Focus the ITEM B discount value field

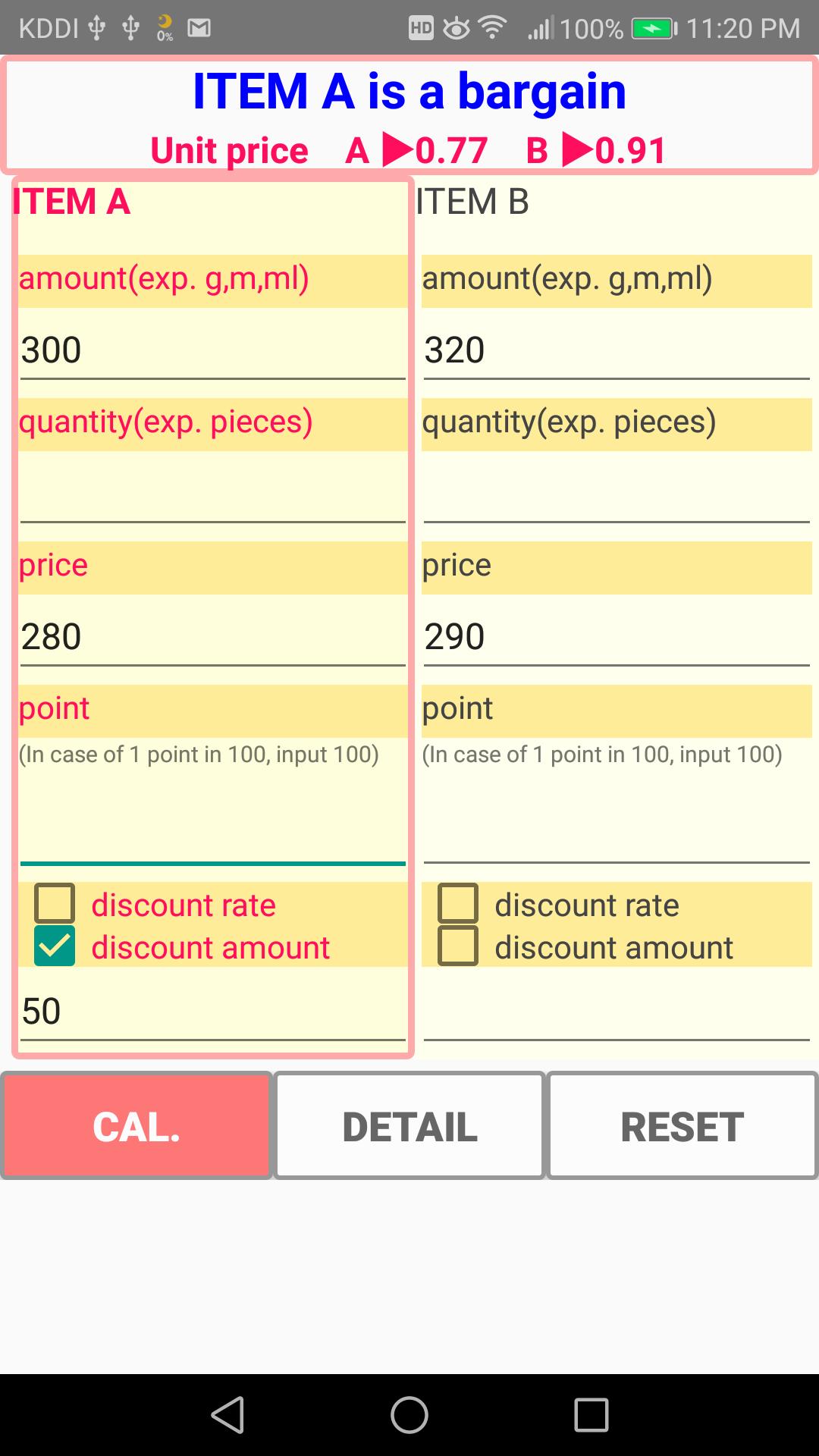(616, 1012)
